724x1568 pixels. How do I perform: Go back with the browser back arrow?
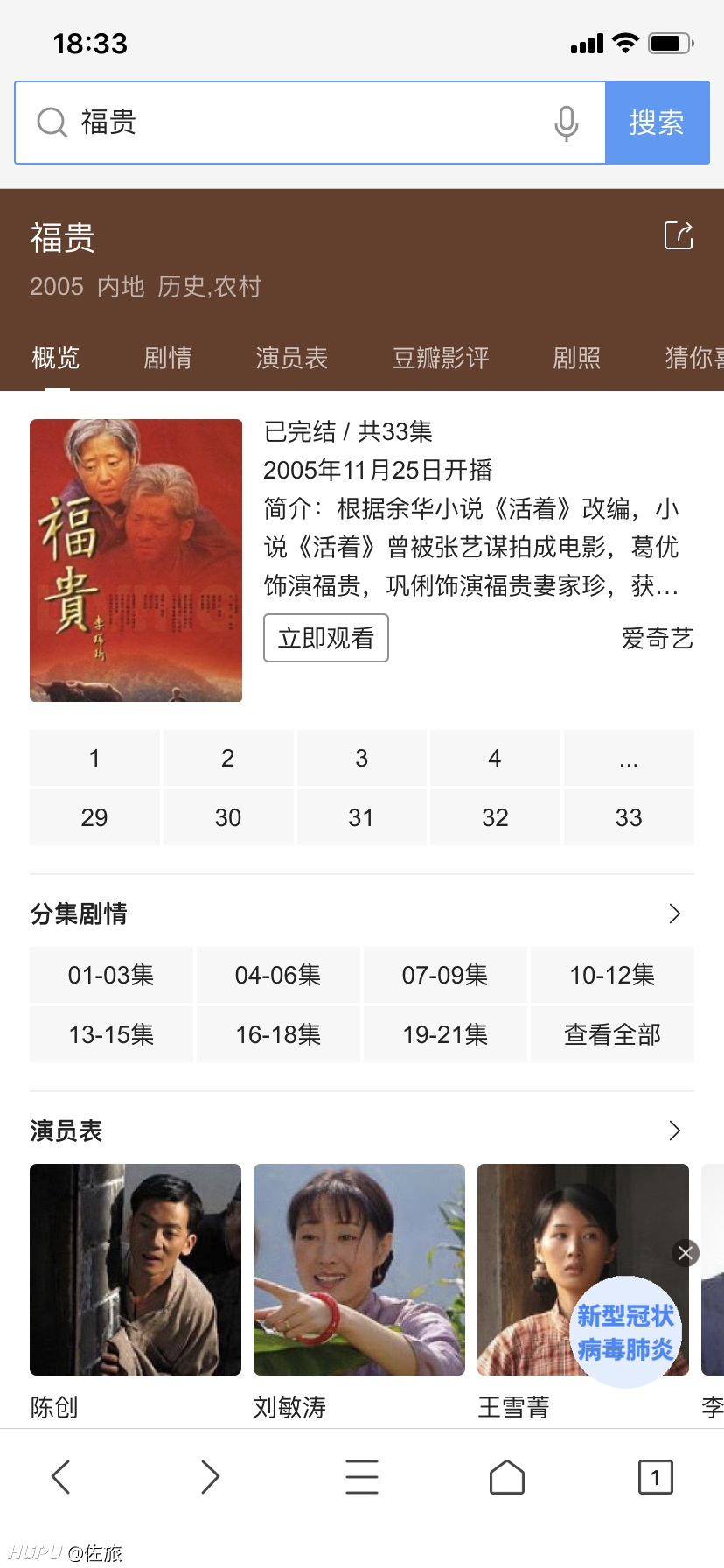click(60, 1477)
